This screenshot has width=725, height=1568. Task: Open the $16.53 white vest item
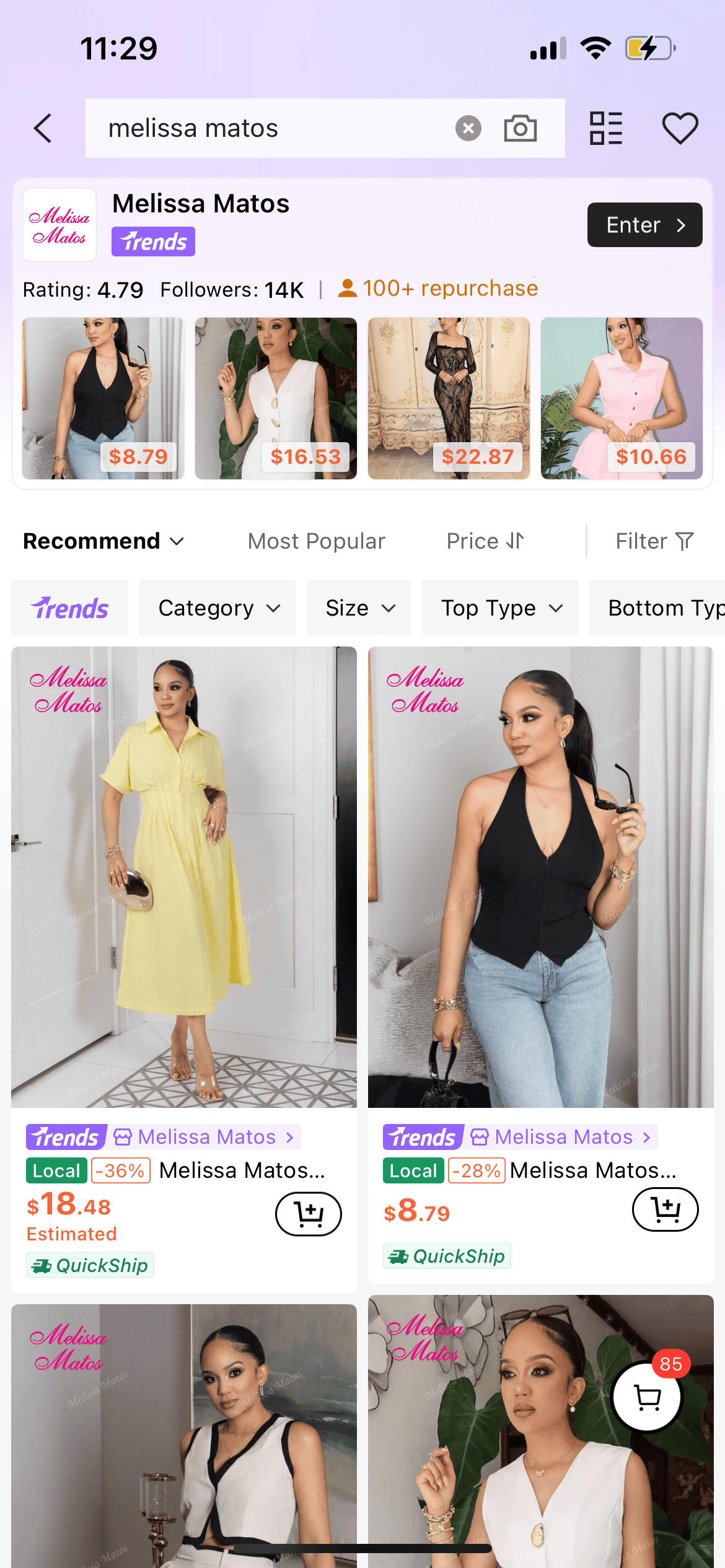pyautogui.click(x=276, y=398)
